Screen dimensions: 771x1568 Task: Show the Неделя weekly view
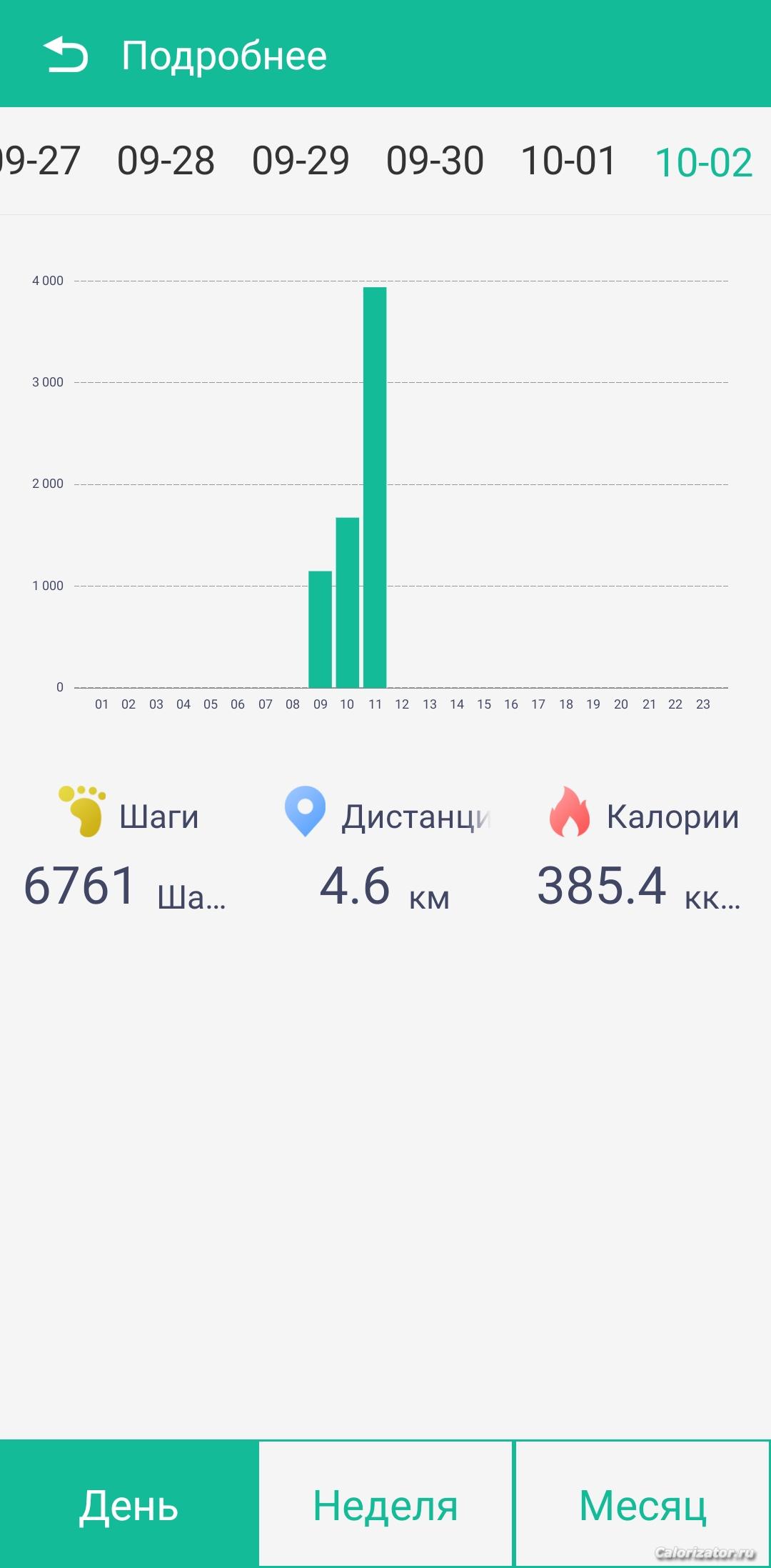tap(385, 1504)
